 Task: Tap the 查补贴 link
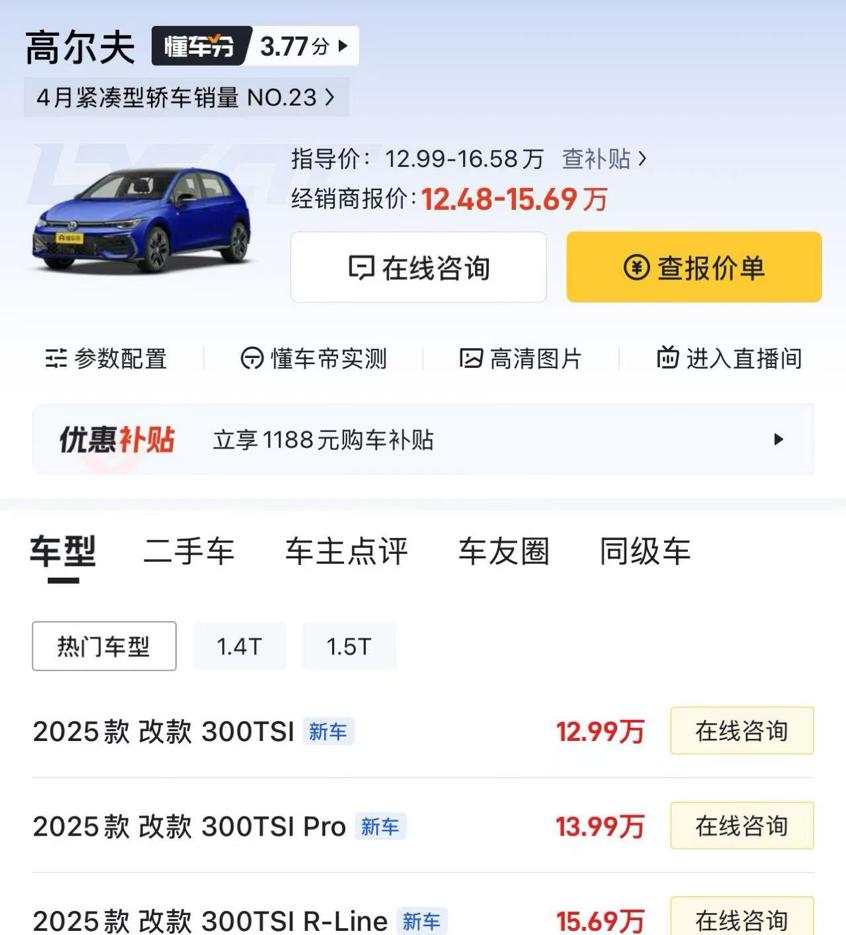pos(604,158)
